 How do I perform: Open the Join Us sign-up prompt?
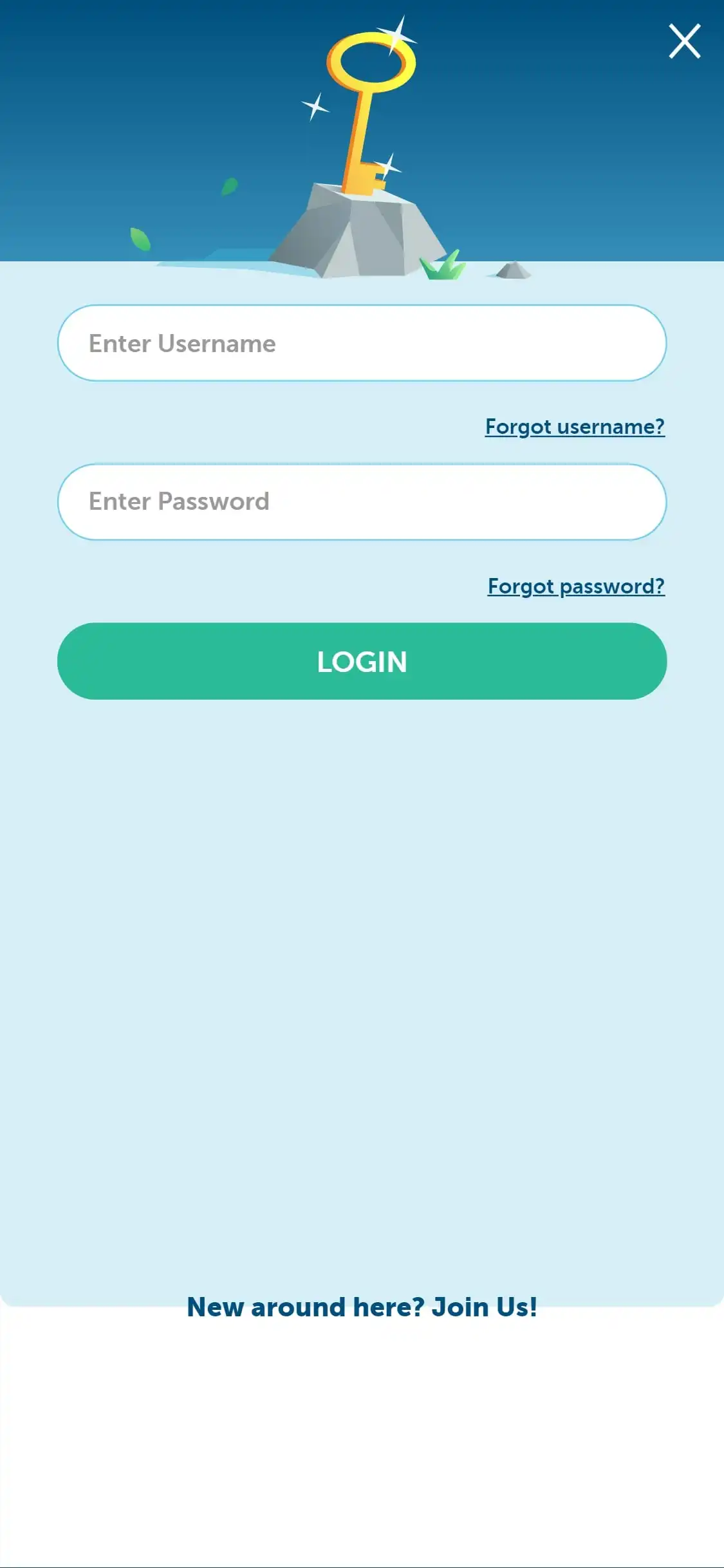tap(362, 1307)
